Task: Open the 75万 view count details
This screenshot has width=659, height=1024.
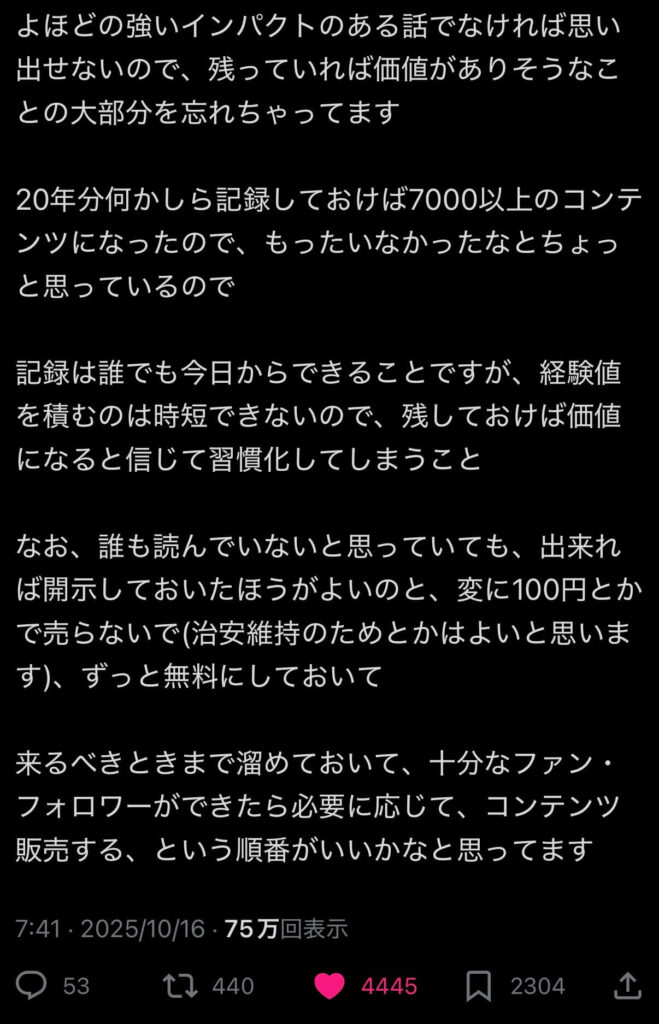Action: point(286,929)
